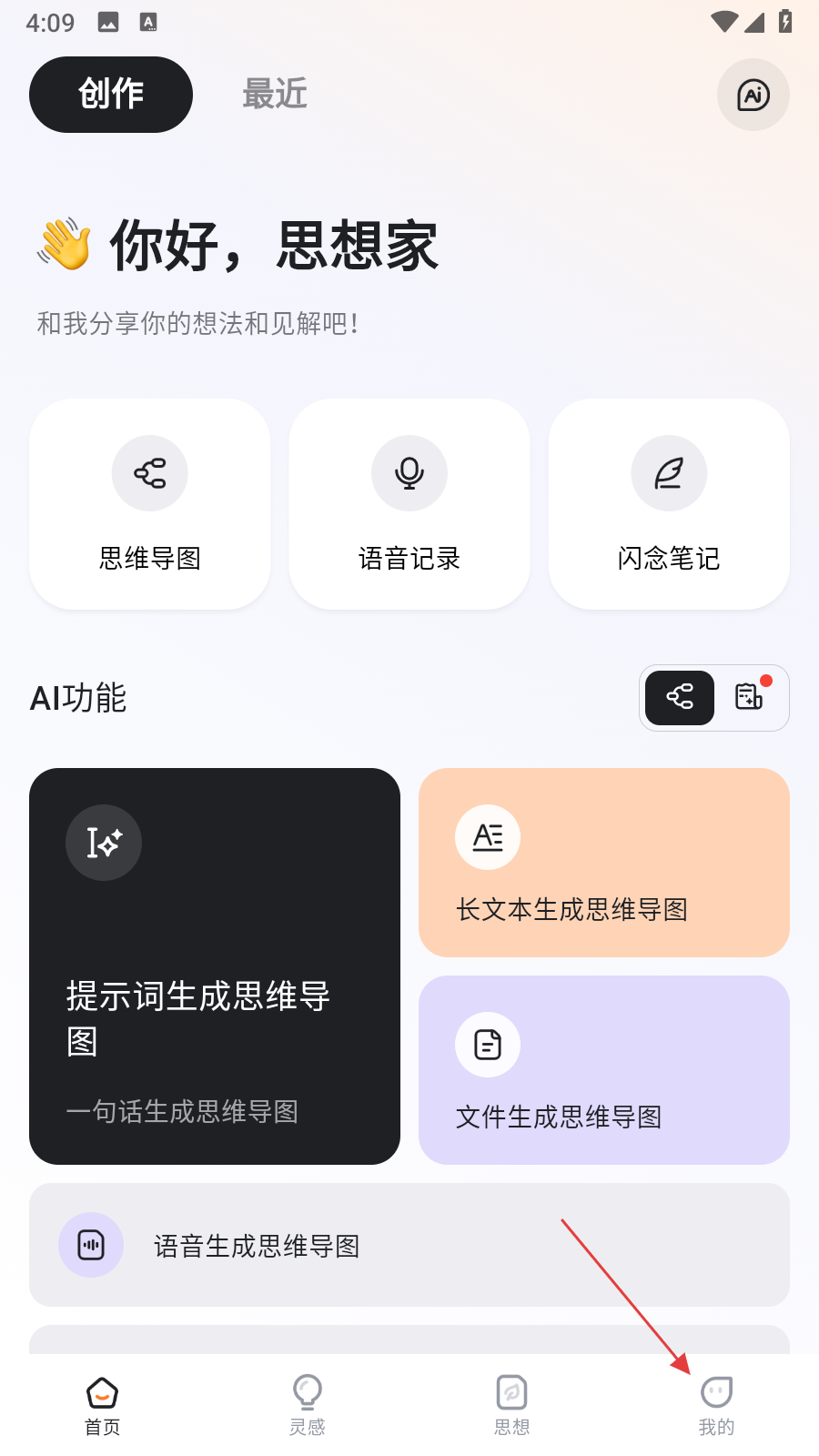Open 语音生成思维导图 row
The height and width of the screenshot is (1456, 819).
(409, 1245)
